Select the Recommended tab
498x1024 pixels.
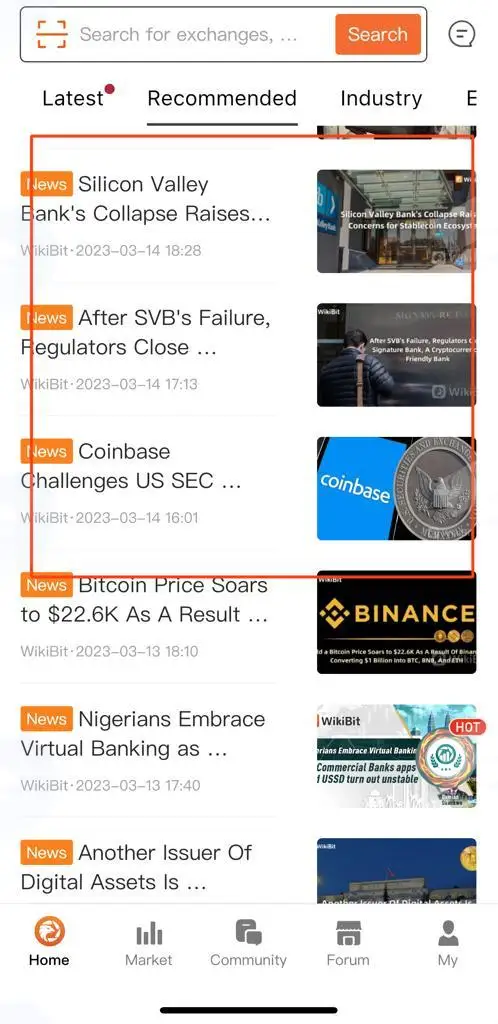point(222,98)
